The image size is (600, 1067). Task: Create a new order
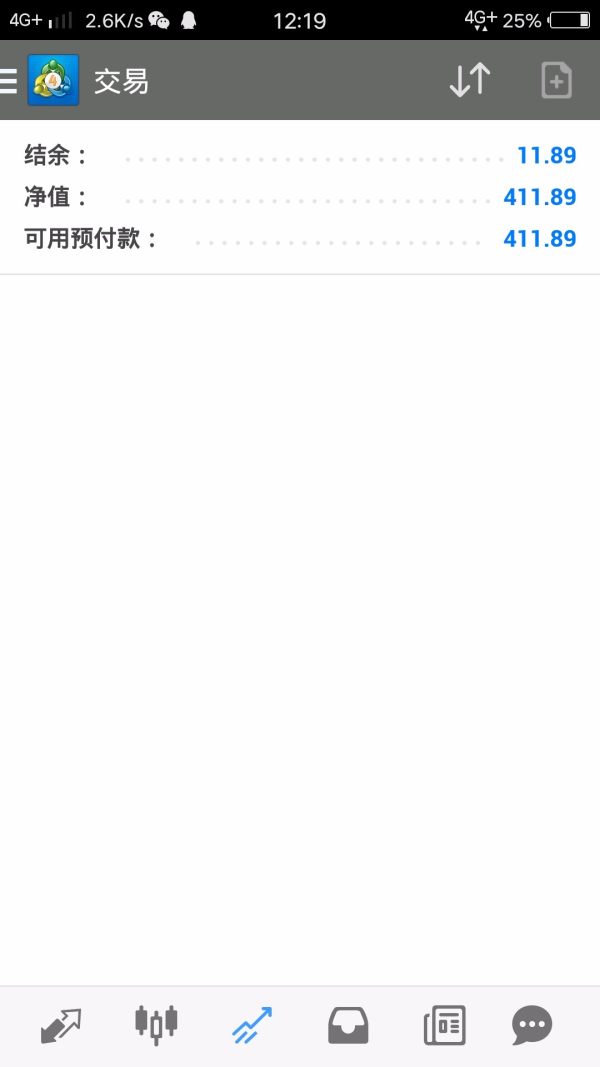(556, 80)
